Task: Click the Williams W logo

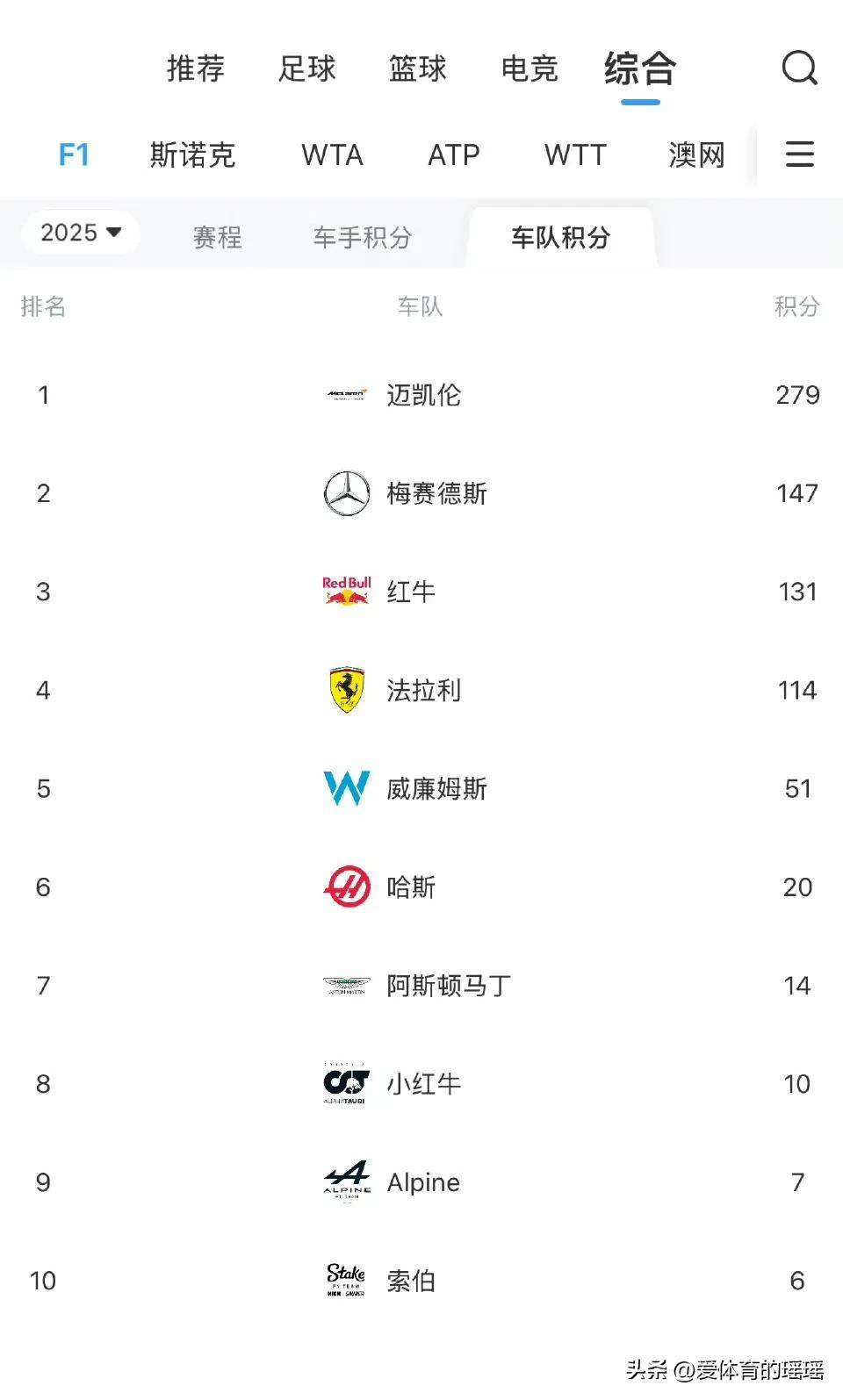Action: coord(346,788)
